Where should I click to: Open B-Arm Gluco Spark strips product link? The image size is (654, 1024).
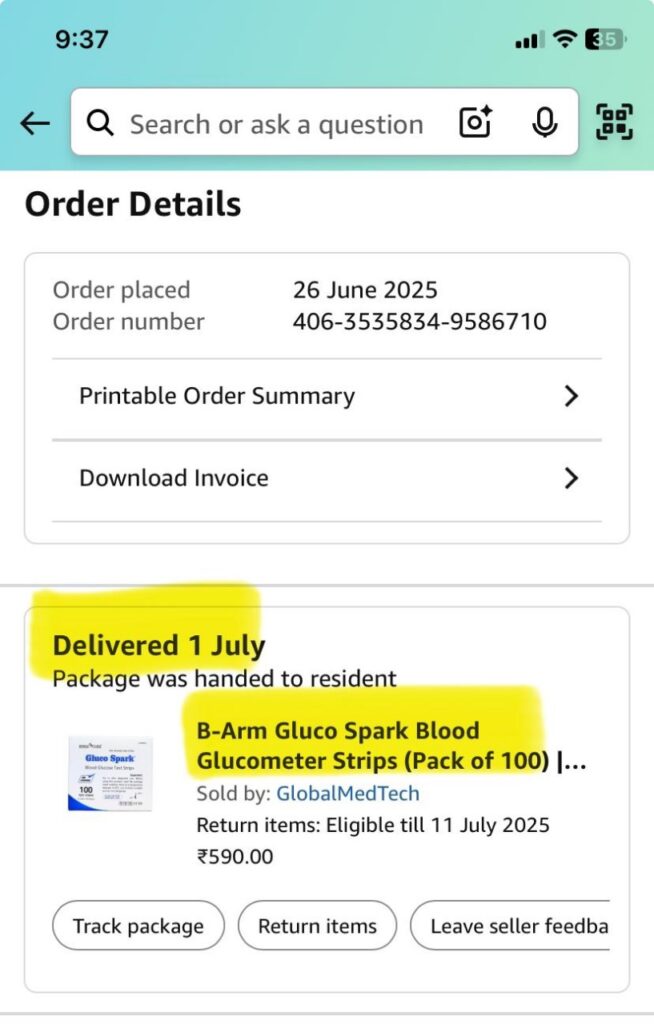(x=380, y=745)
